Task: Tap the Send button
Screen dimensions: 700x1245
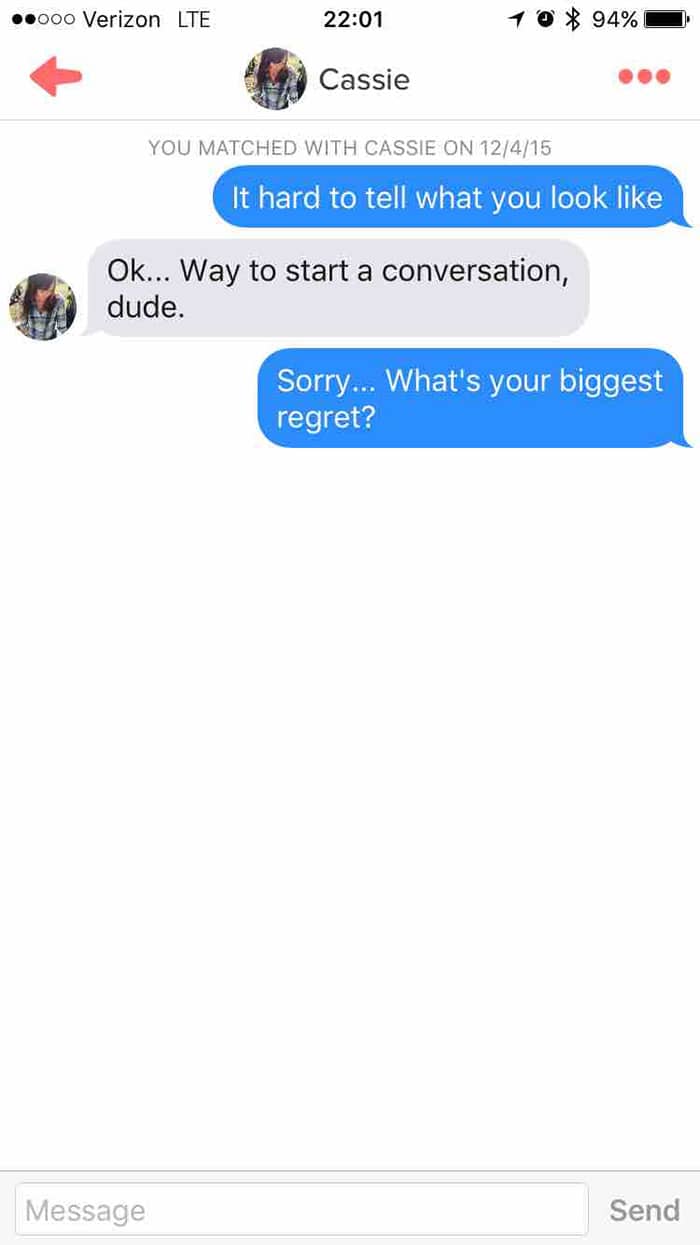Action: click(x=644, y=1210)
